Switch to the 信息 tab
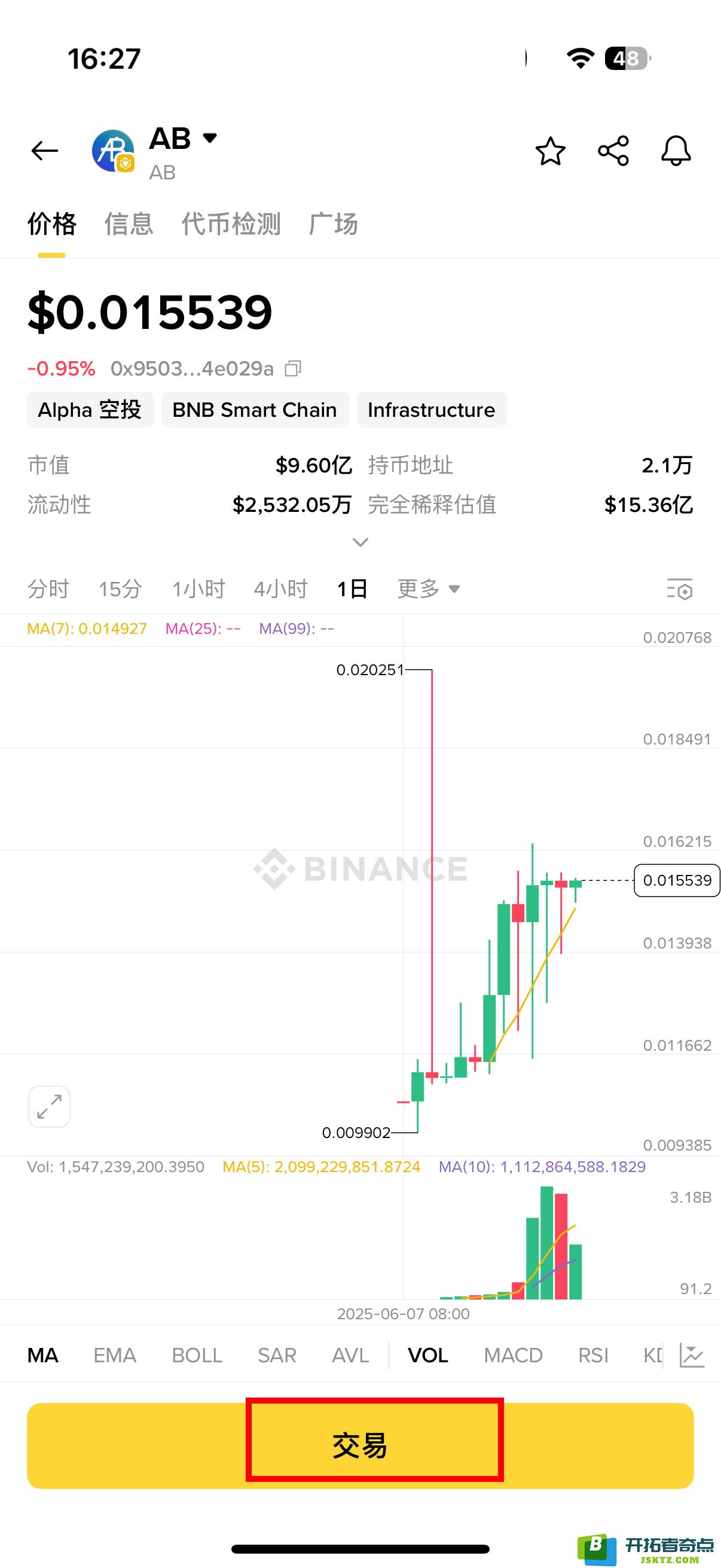The height and width of the screenshot is (1568, 721). (129, 224)
